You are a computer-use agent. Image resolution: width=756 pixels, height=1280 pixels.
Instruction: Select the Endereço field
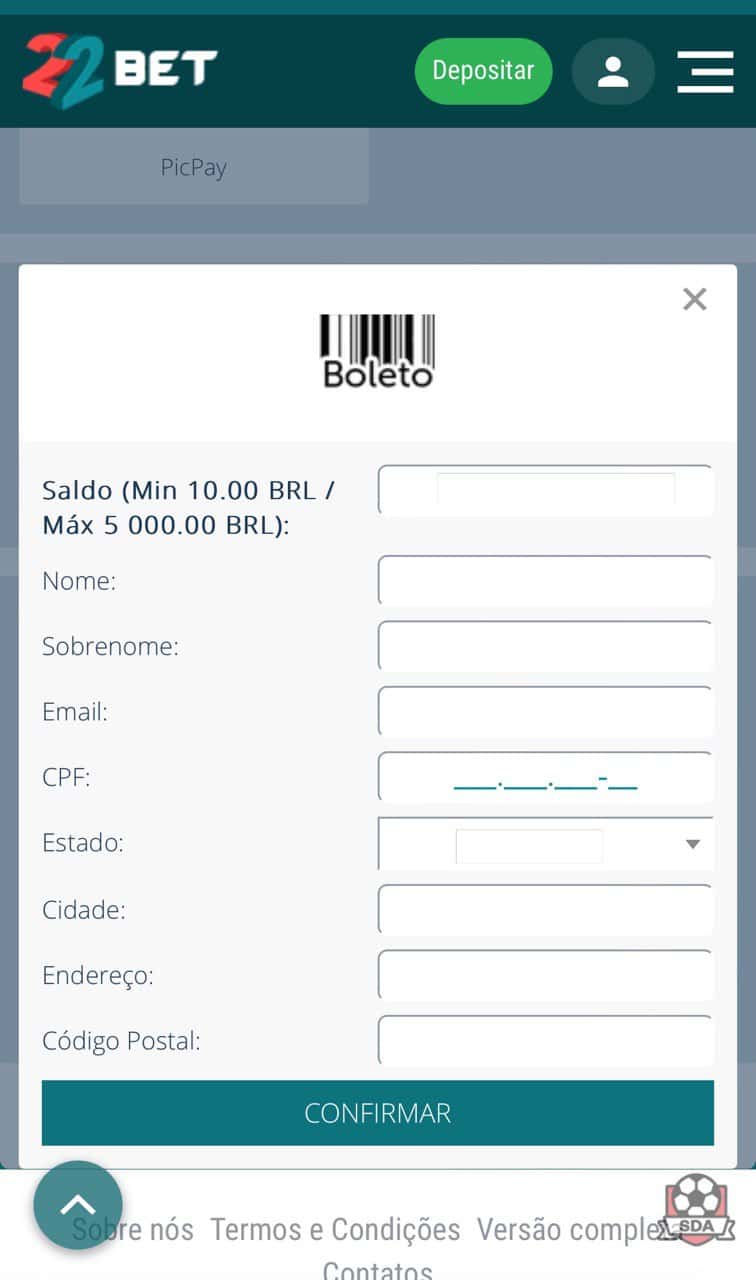546,975
